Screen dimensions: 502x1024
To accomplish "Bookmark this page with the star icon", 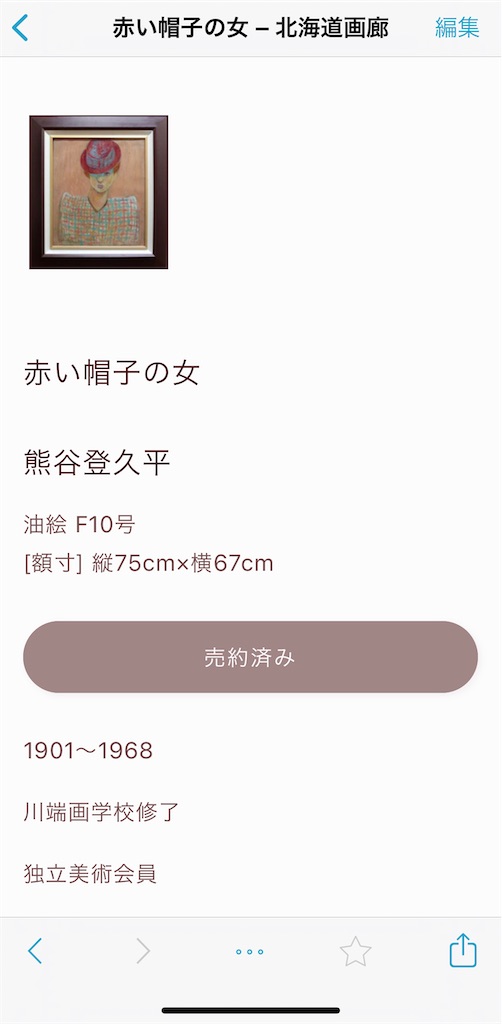I will pyautogui.click(x=356, y=951).
